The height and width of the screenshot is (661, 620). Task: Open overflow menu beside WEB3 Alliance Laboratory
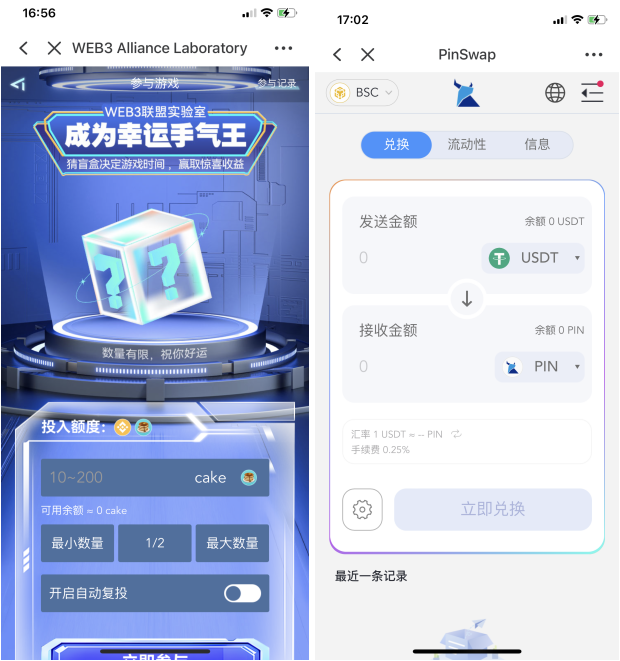click(x=284, y=48)
